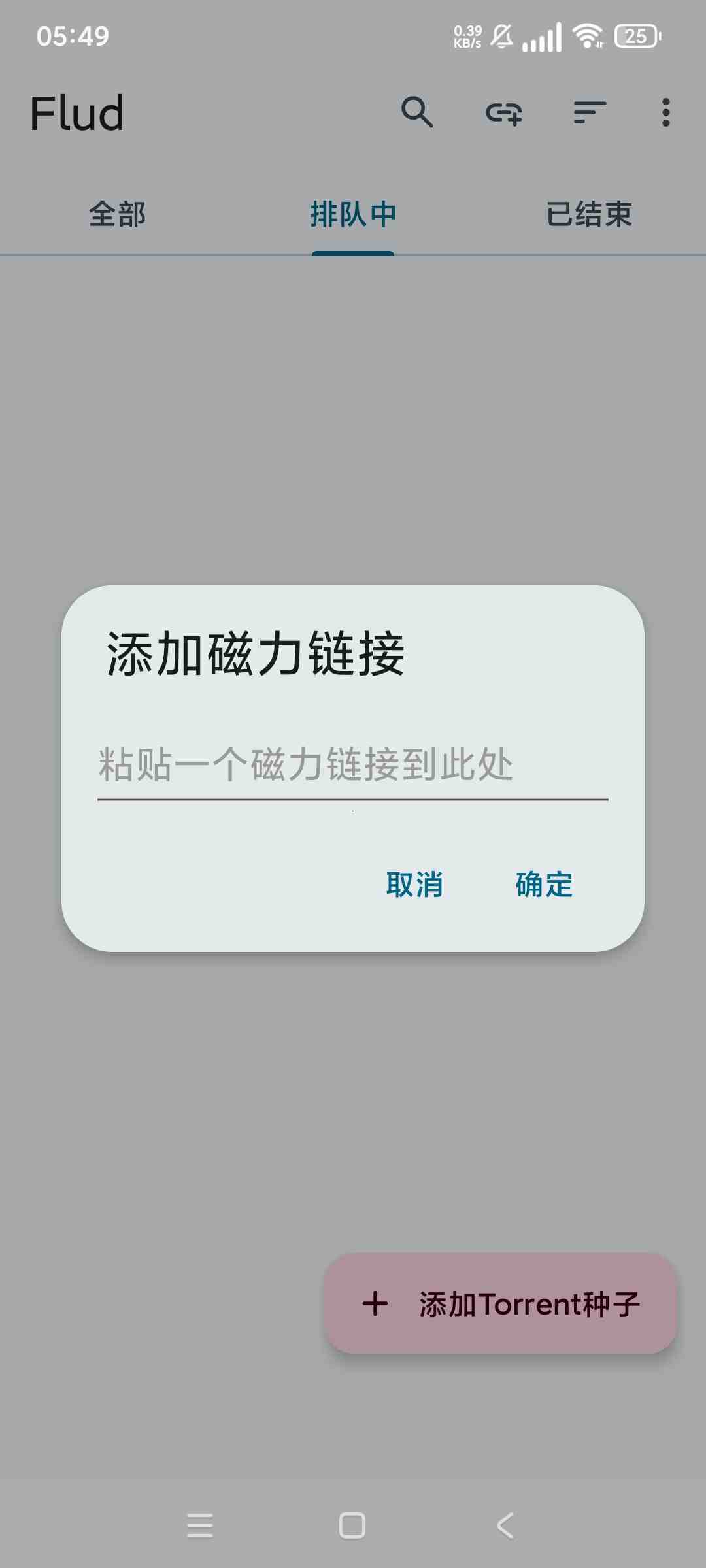The width and height of the screenshot is (706, 1568).
Task: Tap the 添加Torrent种子 floating button
Action: coord(500,1304)
